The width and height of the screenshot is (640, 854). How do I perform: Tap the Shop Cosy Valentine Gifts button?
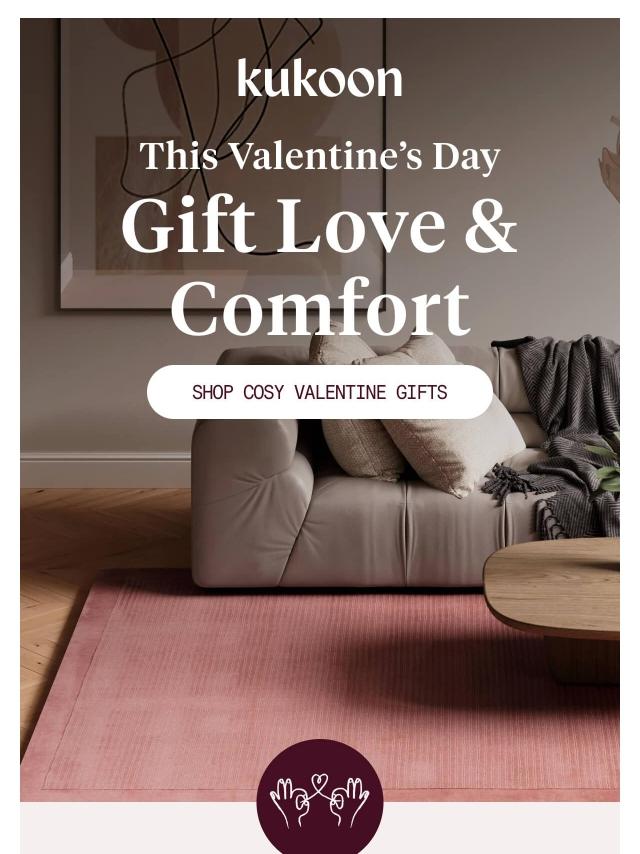click(x=320, y=392)
